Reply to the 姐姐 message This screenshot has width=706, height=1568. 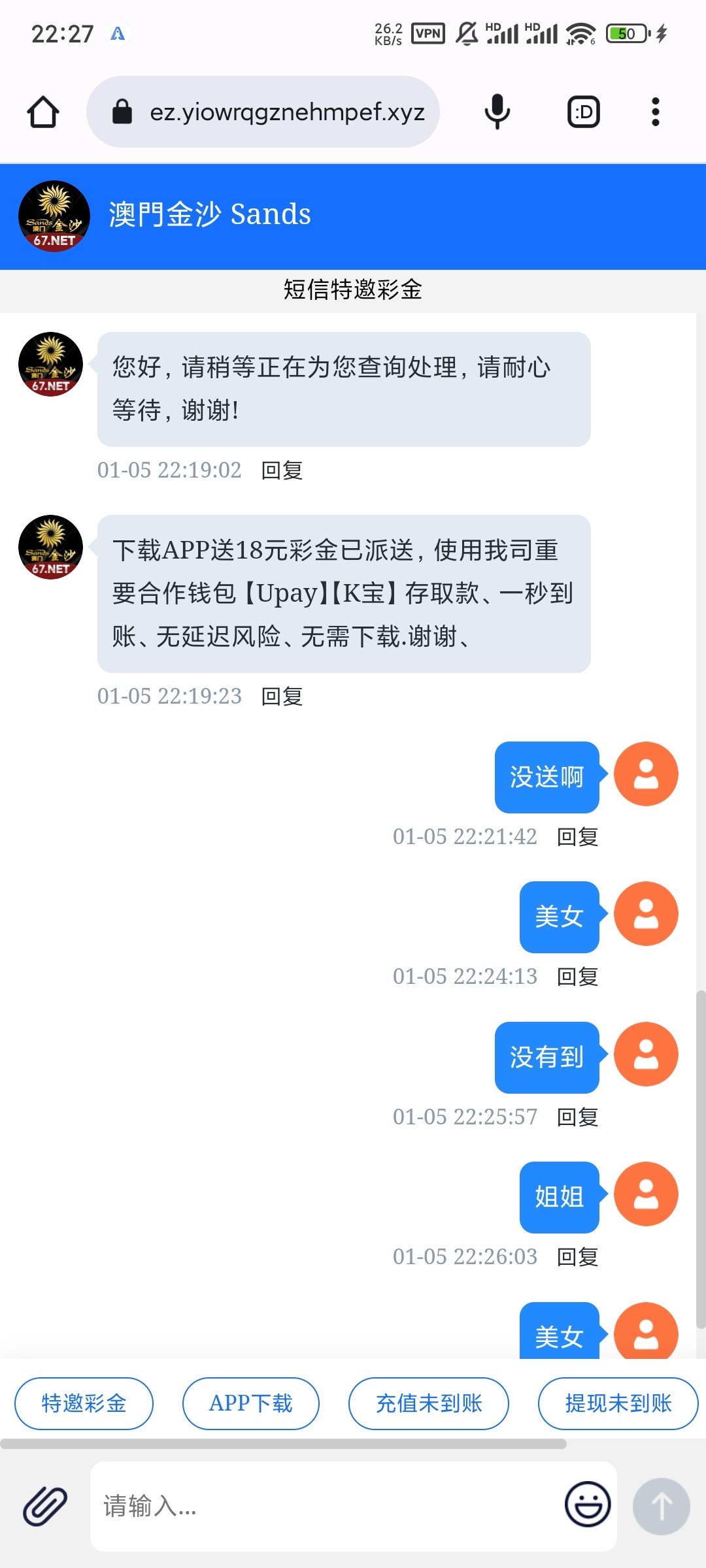(577, 1257)
